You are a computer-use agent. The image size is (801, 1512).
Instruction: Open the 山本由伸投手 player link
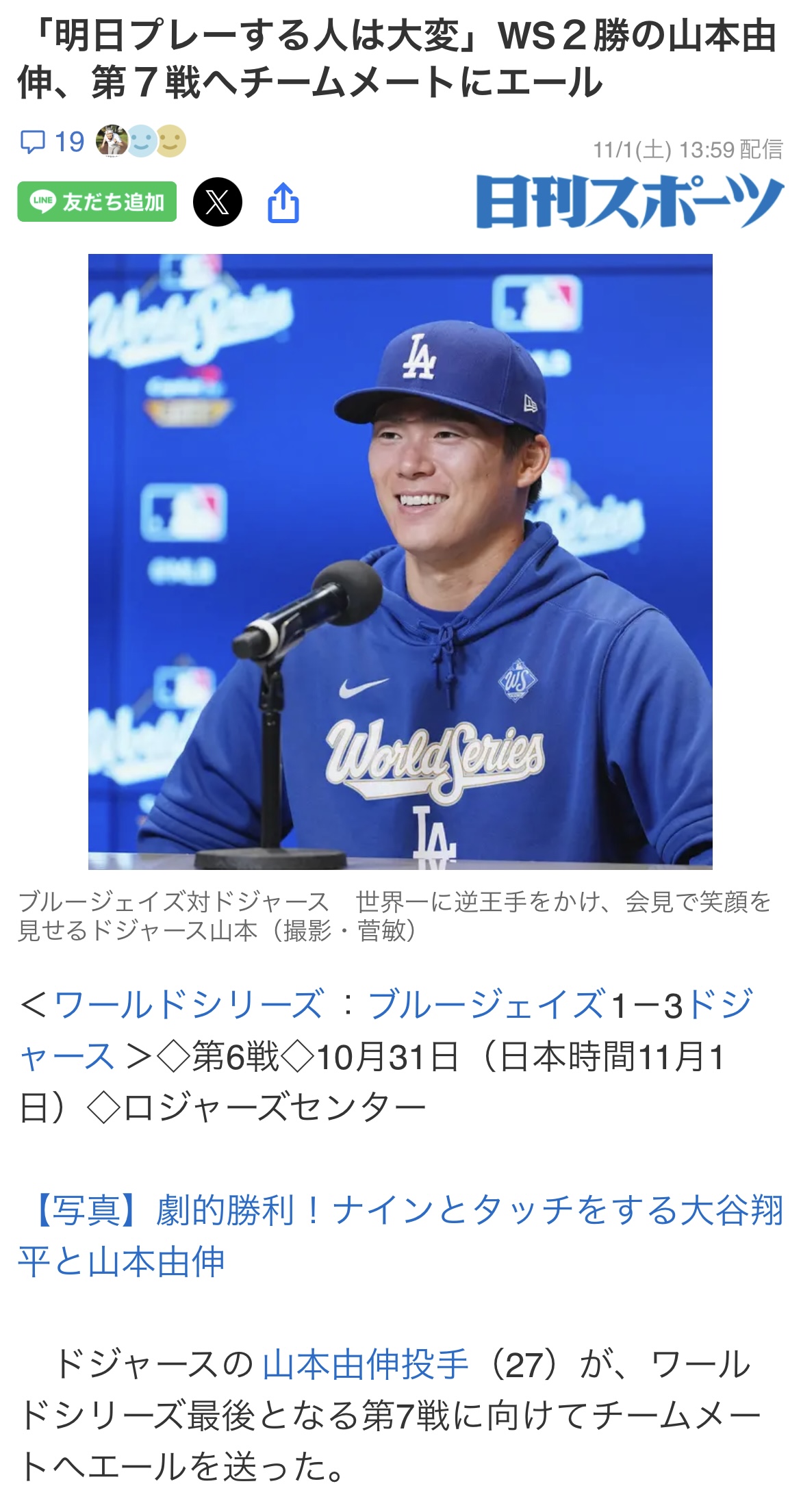[365, 1364]
